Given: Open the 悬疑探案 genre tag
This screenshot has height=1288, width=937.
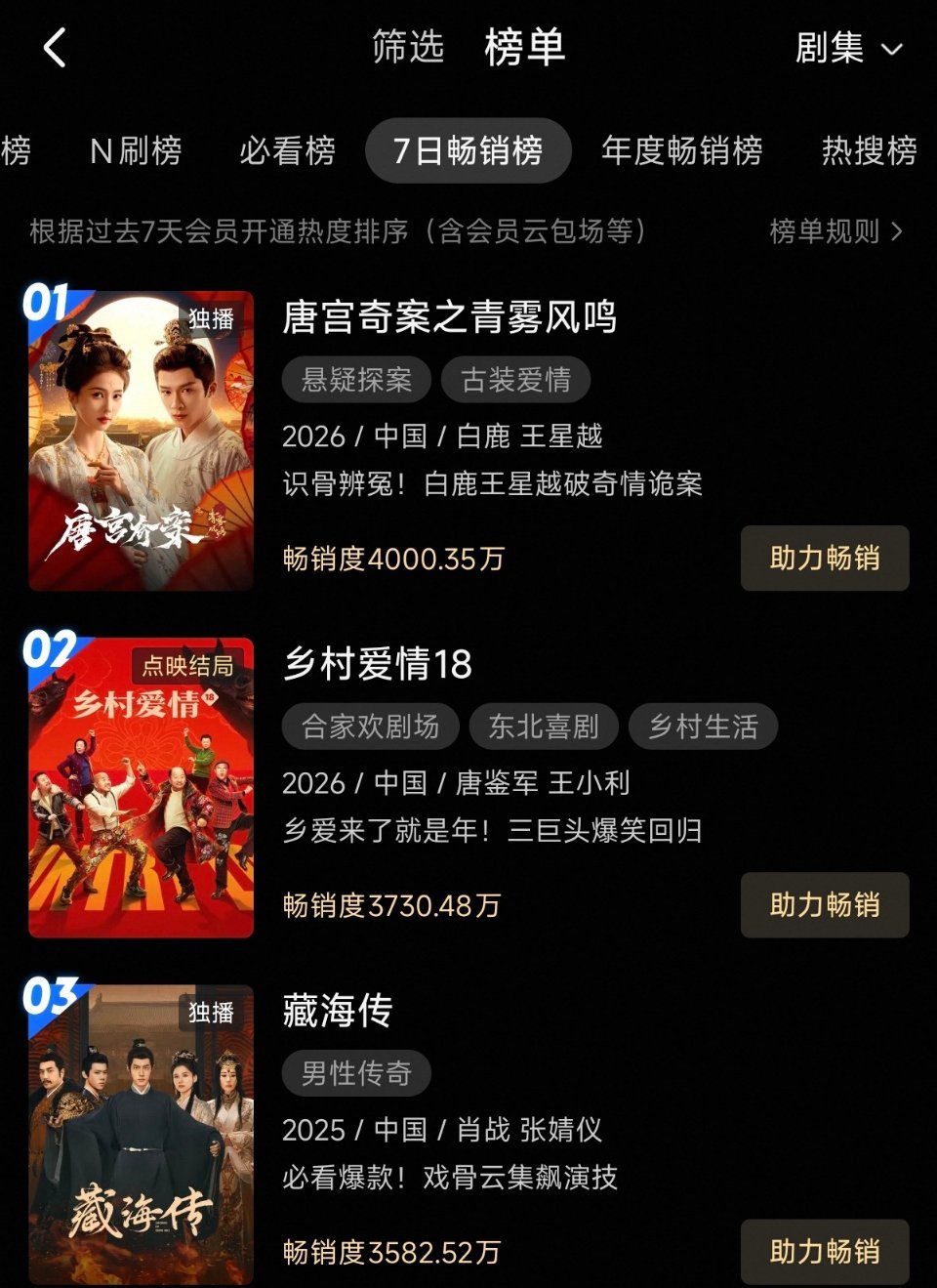Looking at the screenshot, I should coord(355,380).
